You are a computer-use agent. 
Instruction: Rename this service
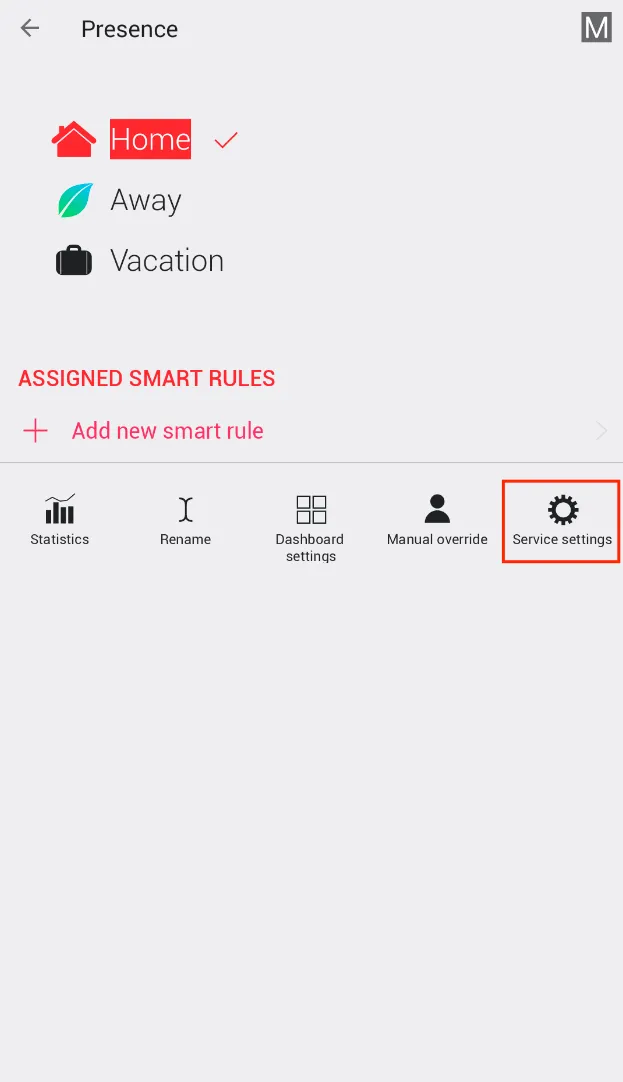tap(186, 521)
